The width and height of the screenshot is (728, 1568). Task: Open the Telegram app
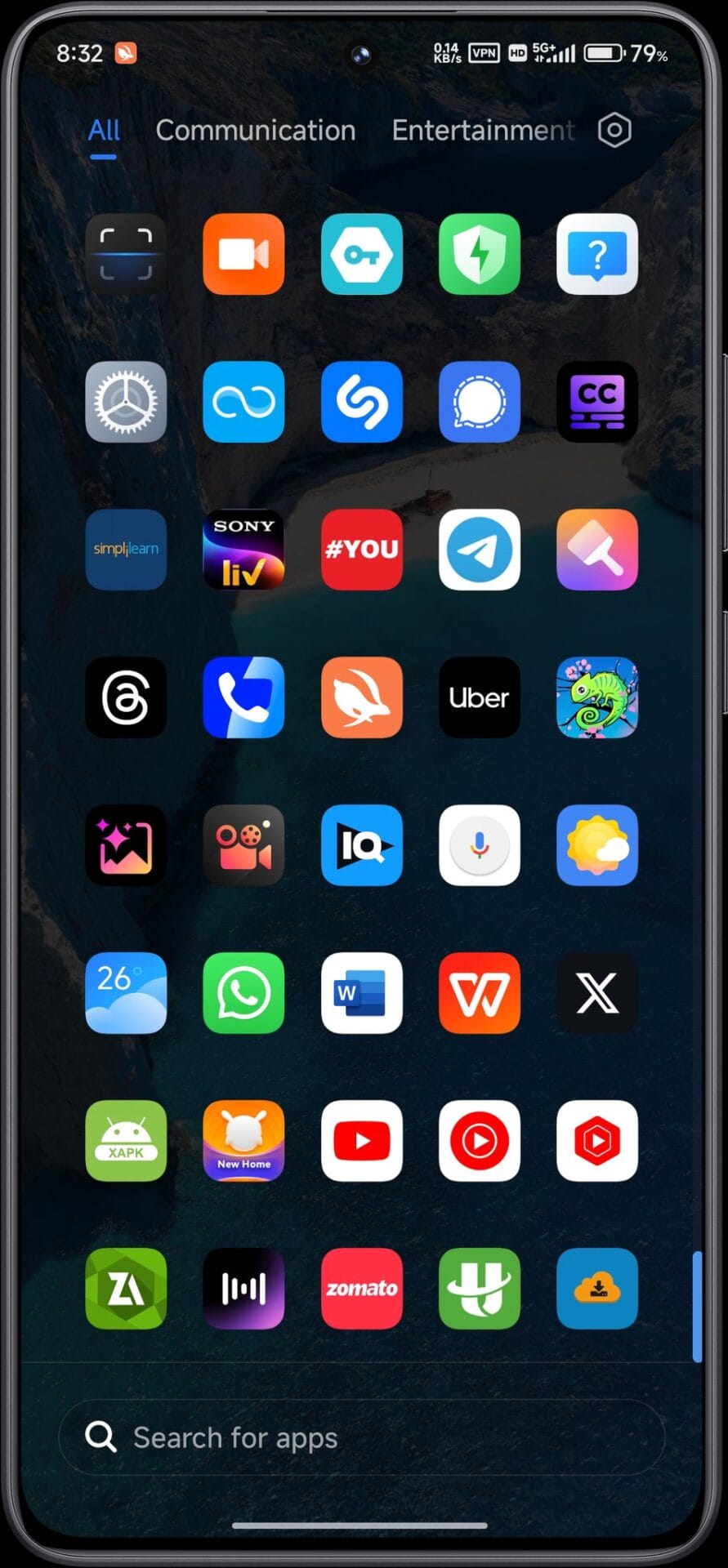480,550
